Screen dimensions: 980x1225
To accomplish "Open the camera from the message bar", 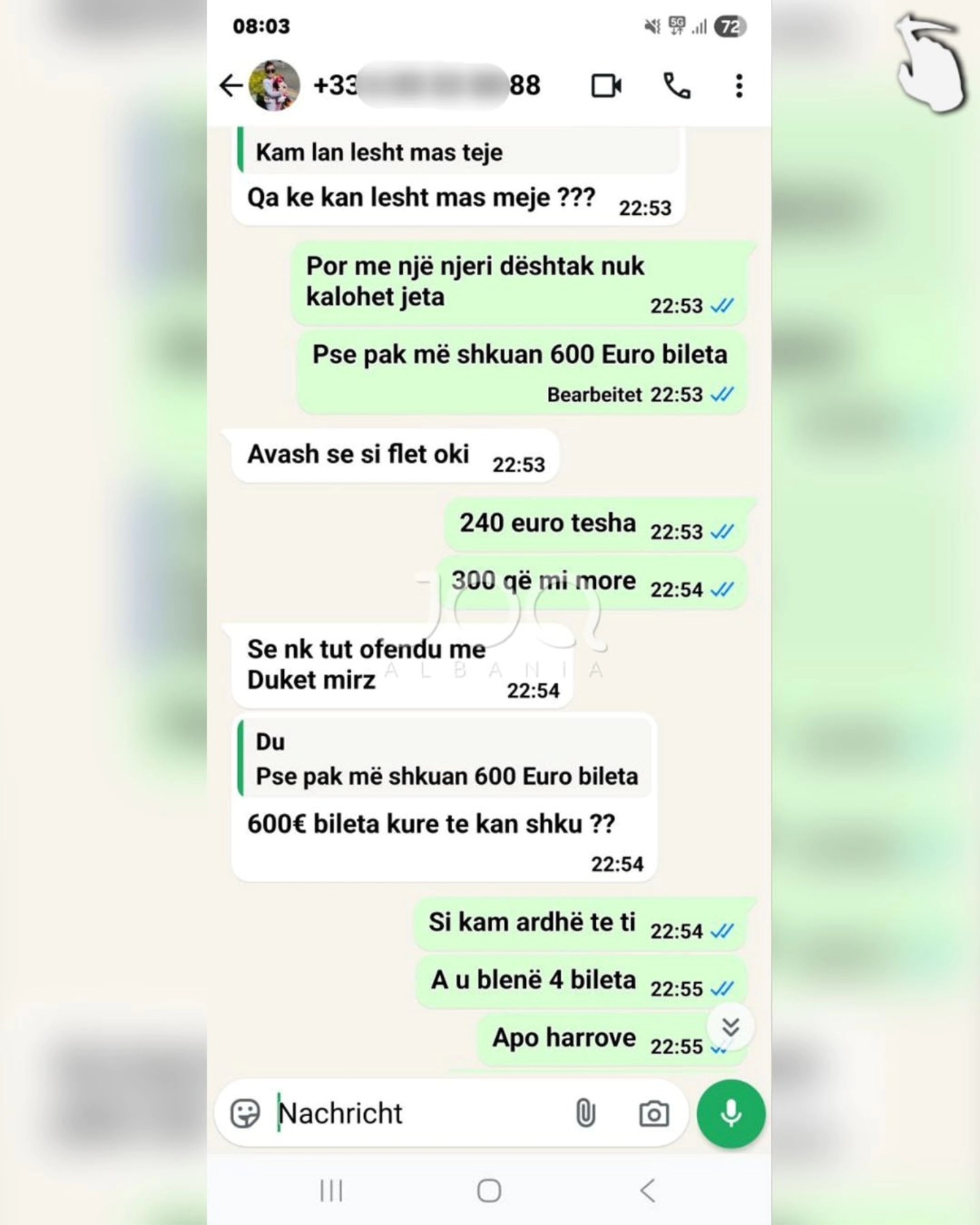I will (x=653, y=1114).
